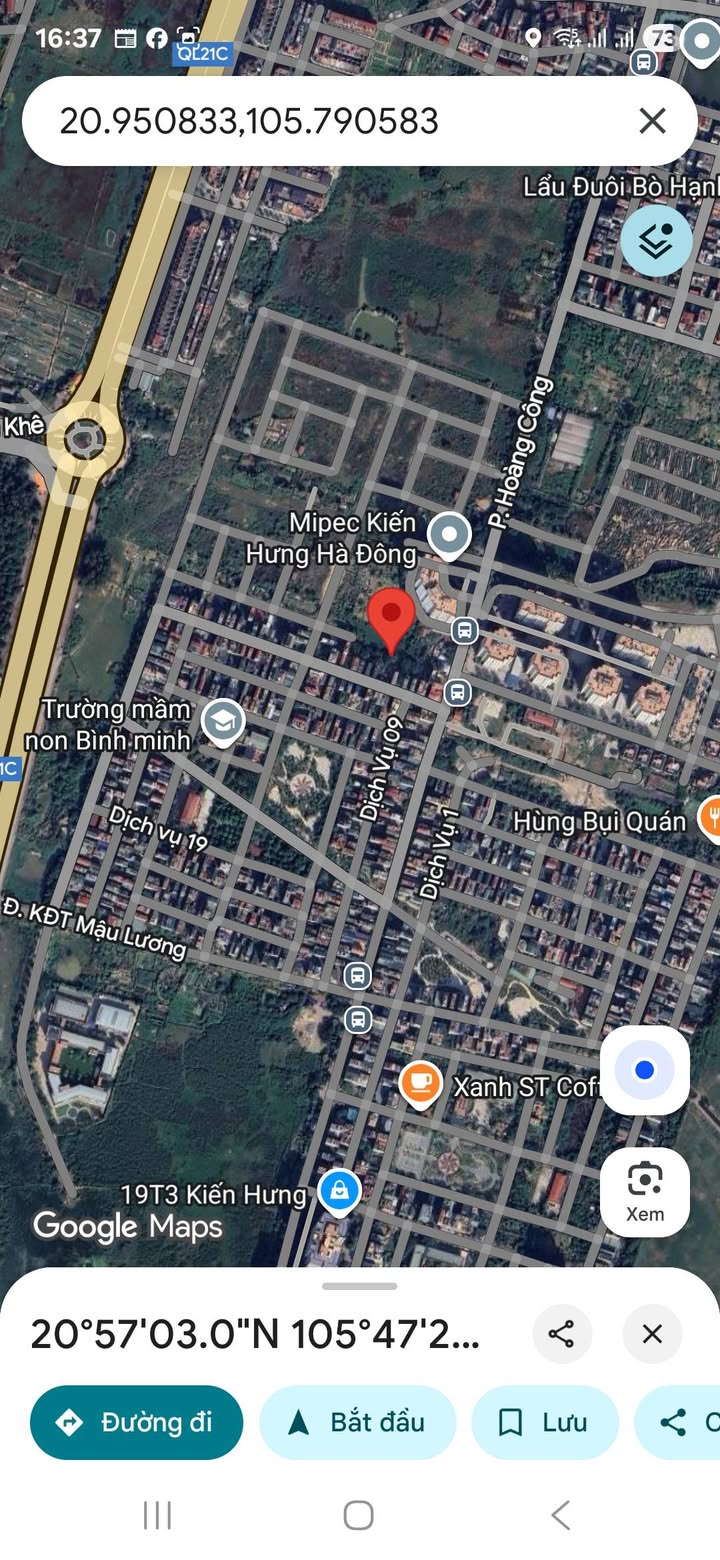Expand the location sheet using its drag handle

click(360, 1286)
